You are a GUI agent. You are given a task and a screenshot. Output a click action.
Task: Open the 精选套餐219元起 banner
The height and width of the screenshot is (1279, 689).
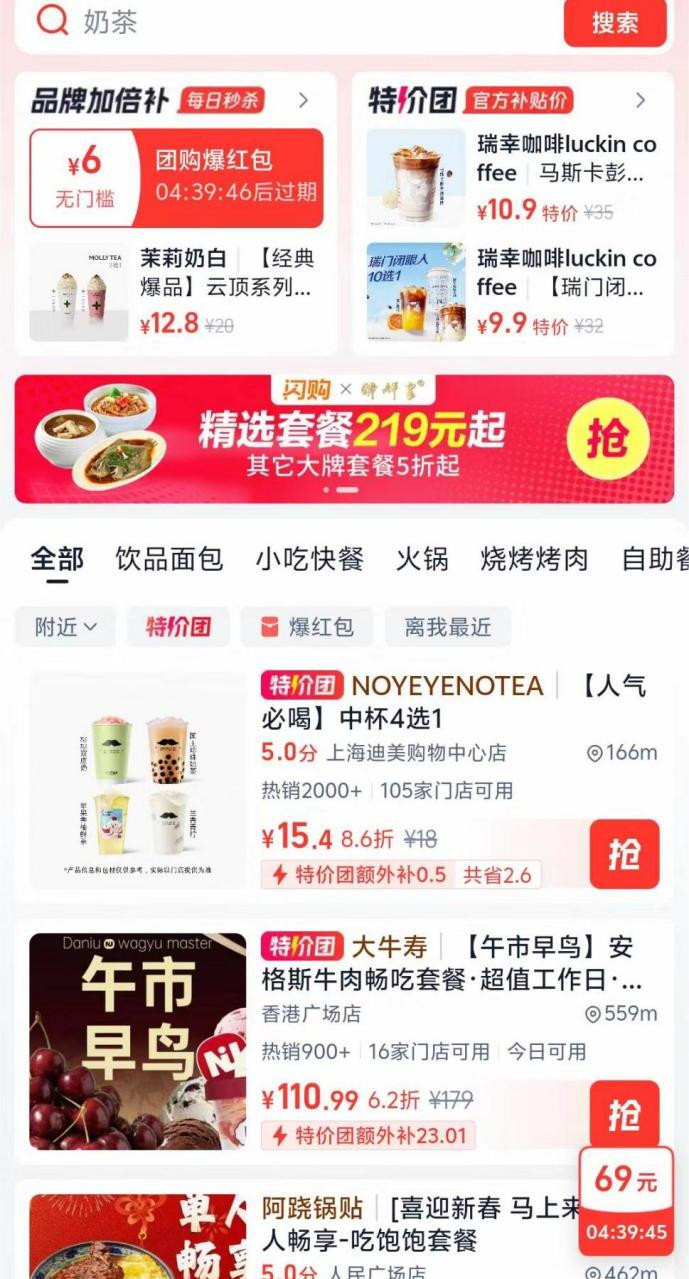tap(344, 438)
